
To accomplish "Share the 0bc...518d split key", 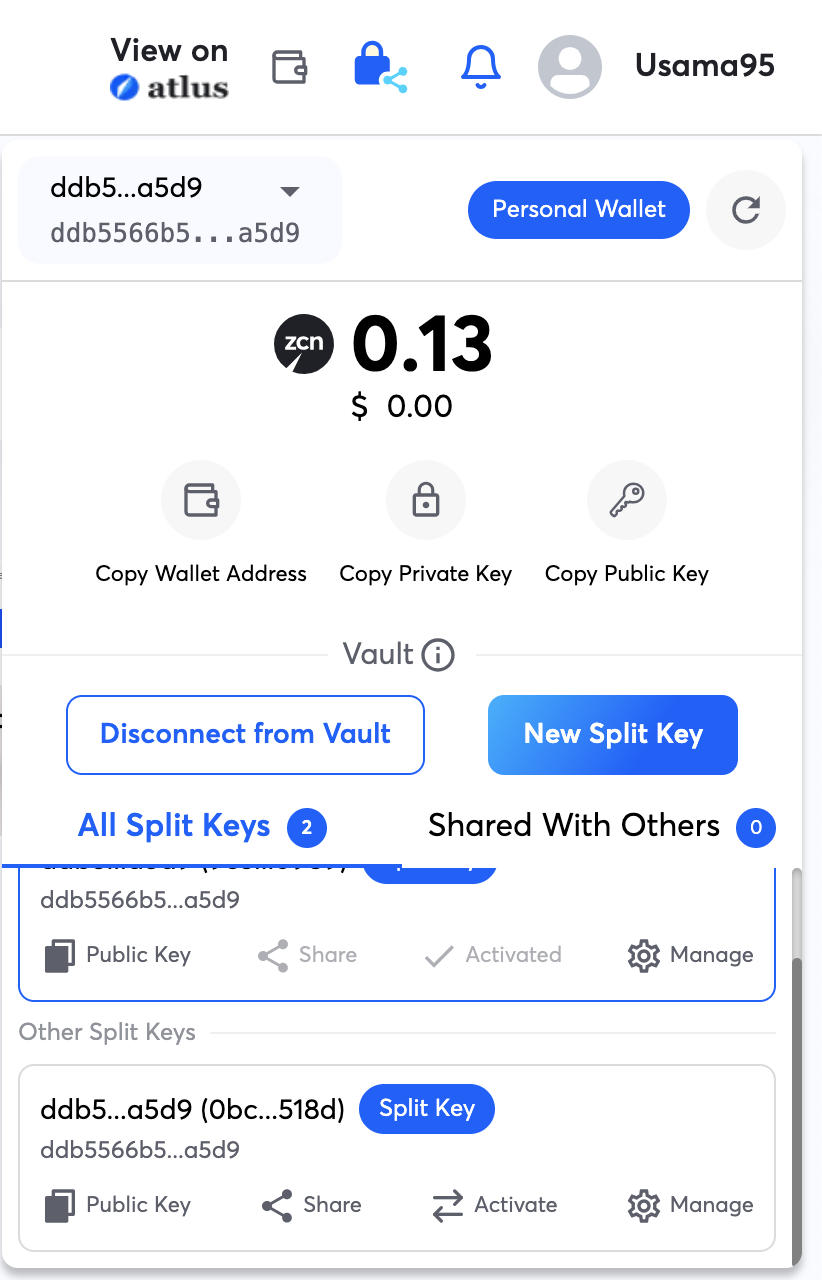I will click(x=311, y=1205).
